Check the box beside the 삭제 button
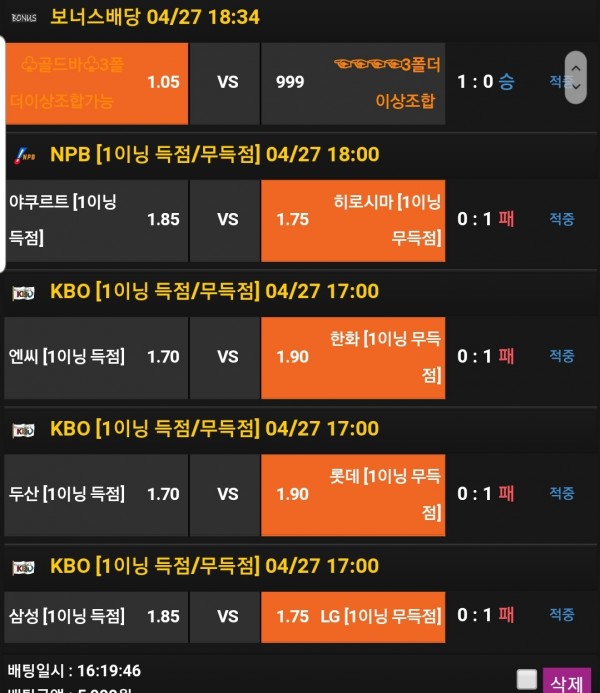The width and height of the screenshot is (600, 693). pyautogui.click(x=527, y=680)
